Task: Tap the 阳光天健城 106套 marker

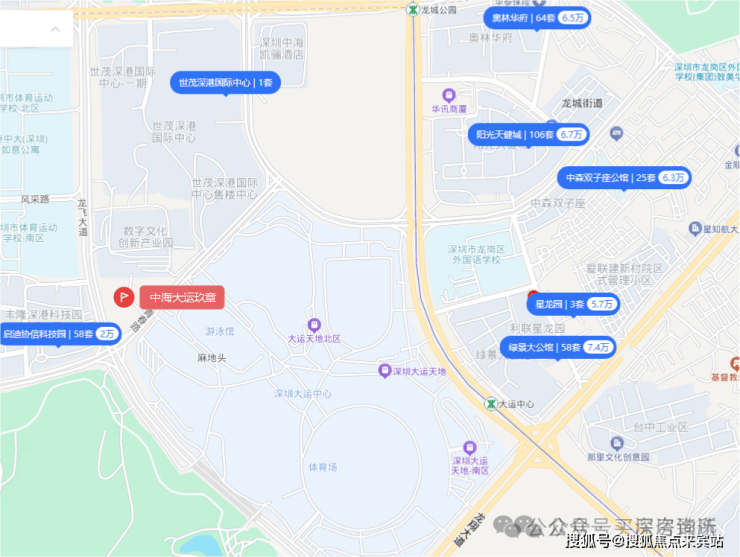Action: point(528,134)
